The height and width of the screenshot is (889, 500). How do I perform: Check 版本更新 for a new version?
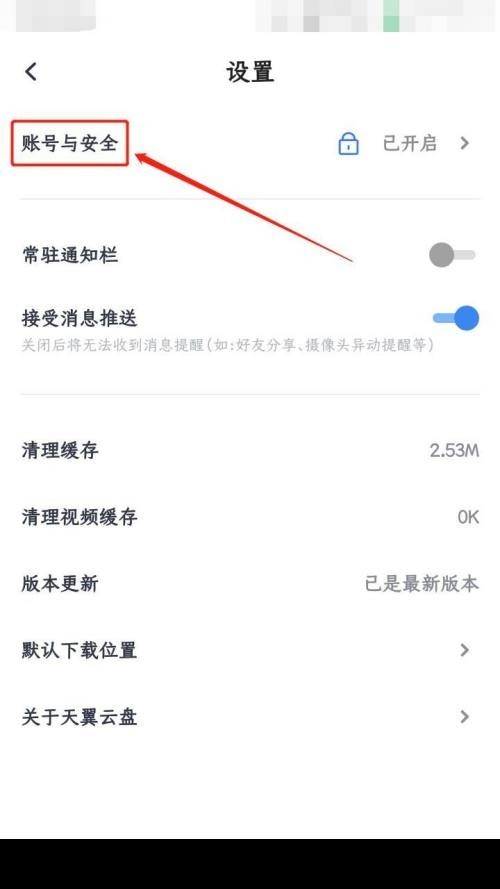point(250,583)
